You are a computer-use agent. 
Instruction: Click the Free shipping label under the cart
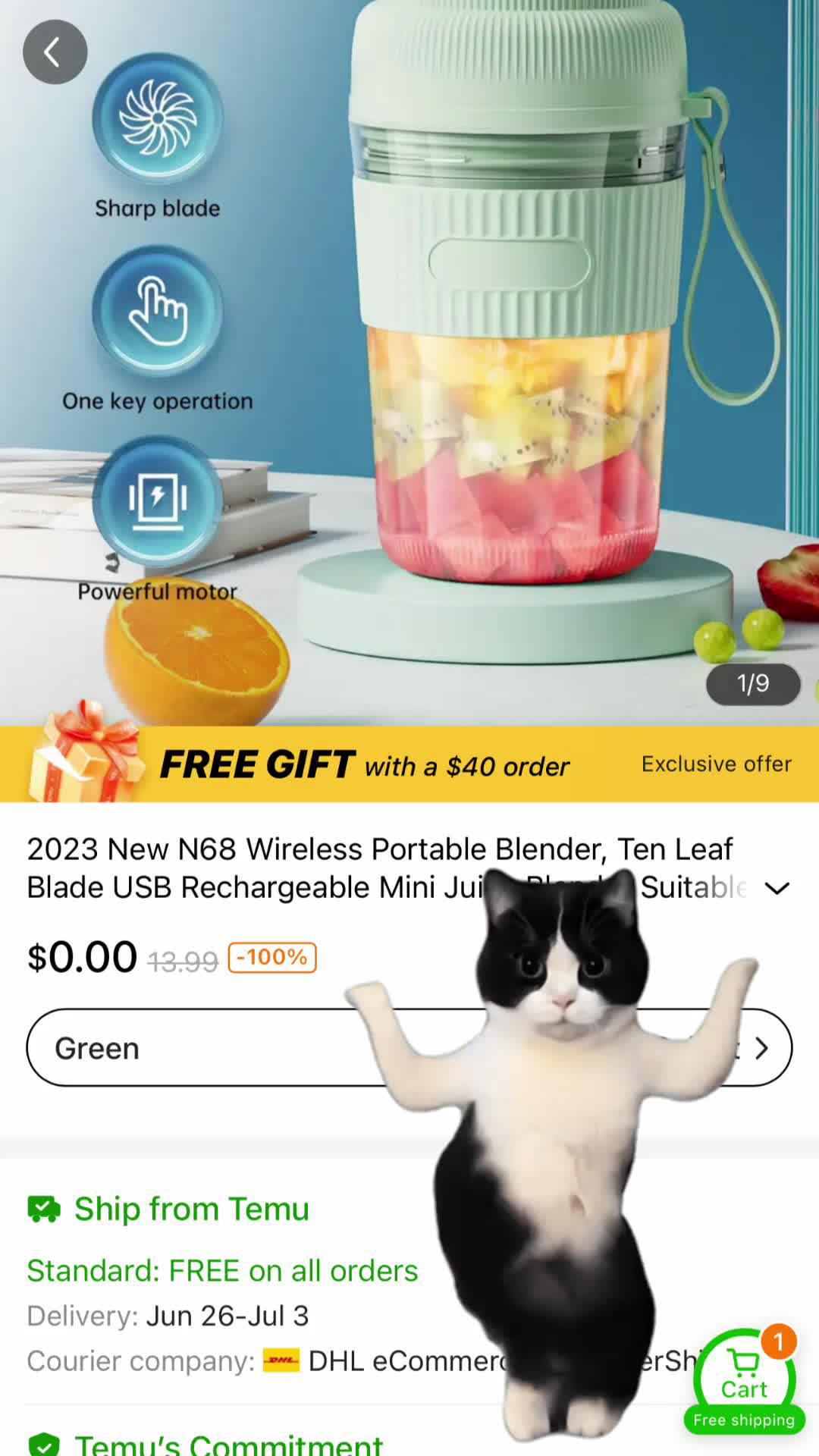point(742,1420)
